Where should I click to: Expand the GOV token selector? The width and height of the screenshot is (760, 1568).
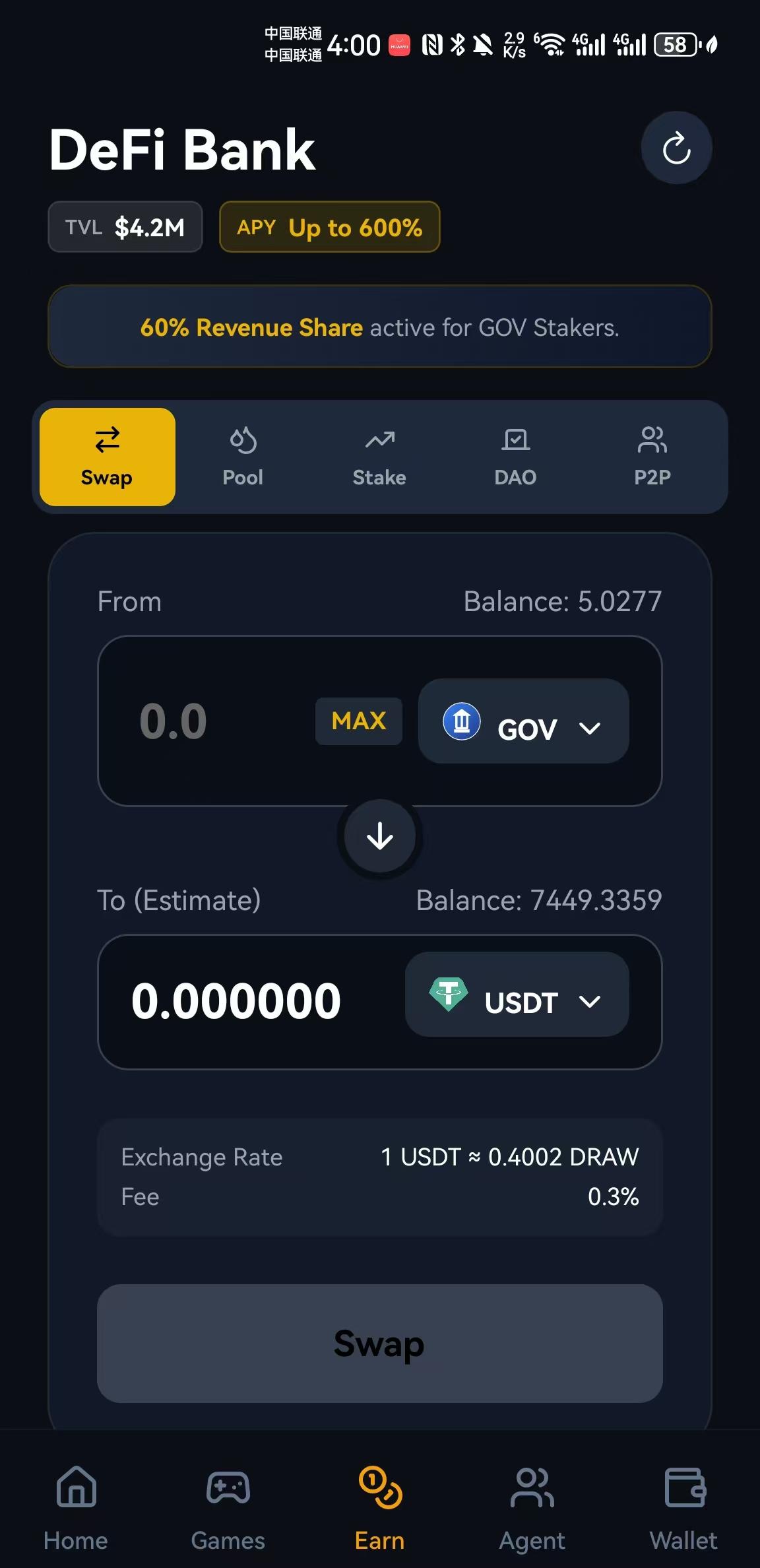click(523, 721)
